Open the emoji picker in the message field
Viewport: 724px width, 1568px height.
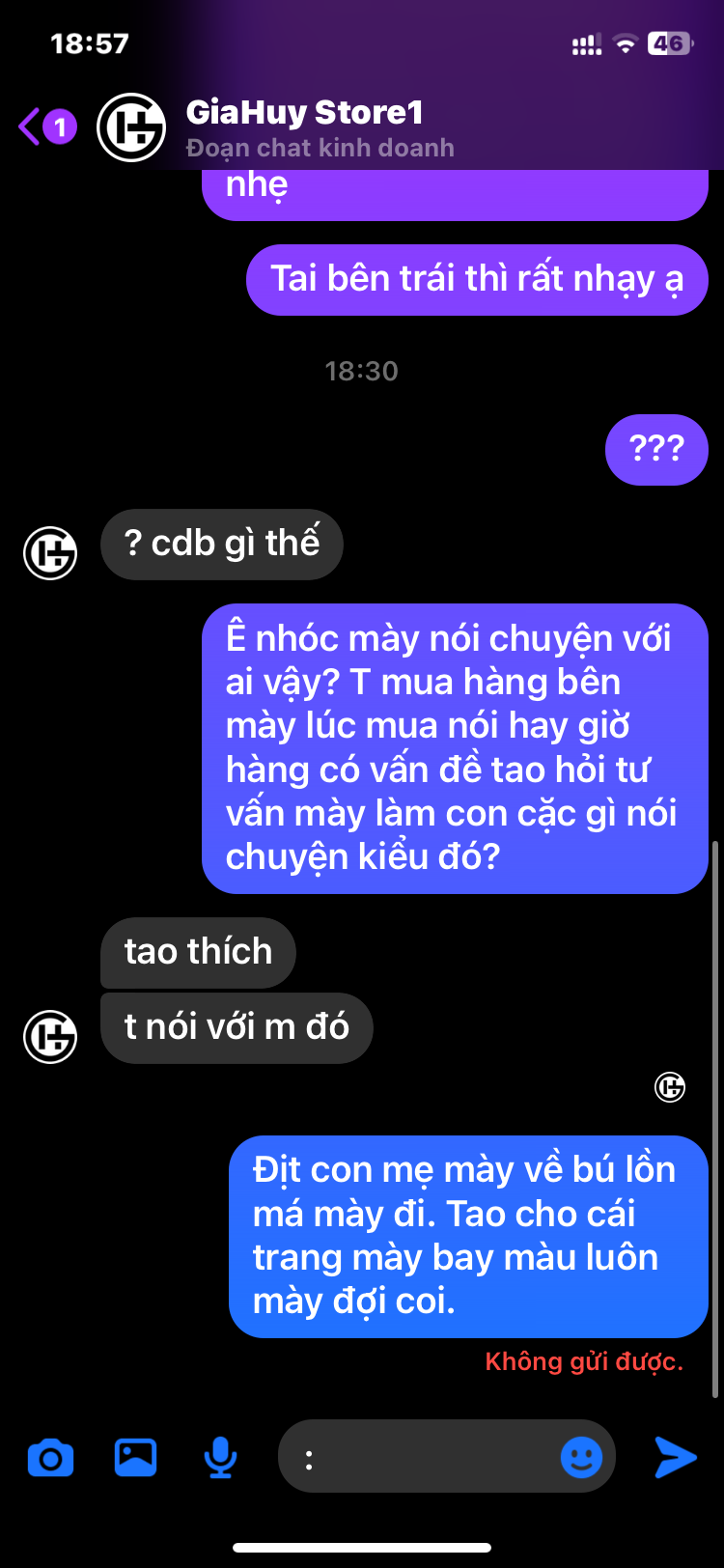coord(581,1457)
